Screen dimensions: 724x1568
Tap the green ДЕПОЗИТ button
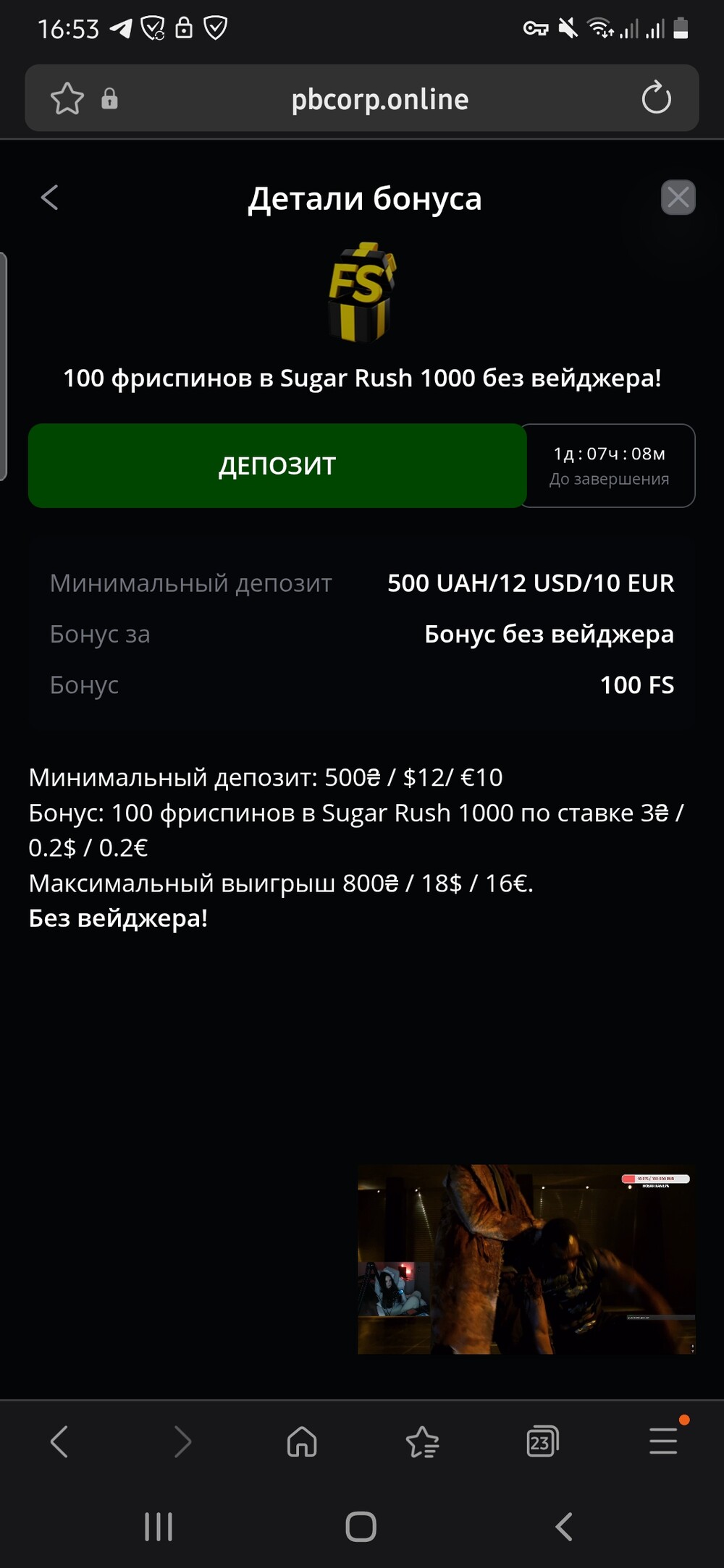pyautogui.click(x=277, y=465)
